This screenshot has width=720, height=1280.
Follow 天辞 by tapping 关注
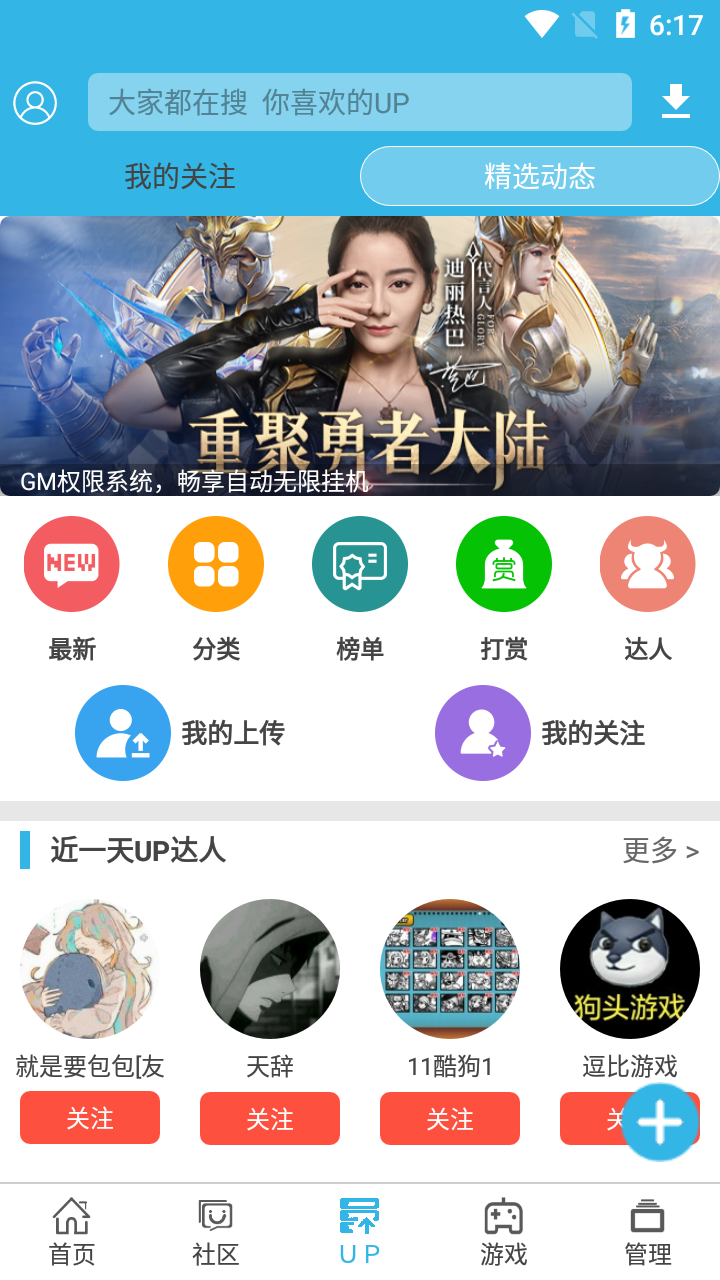(x=270, y=1118)
